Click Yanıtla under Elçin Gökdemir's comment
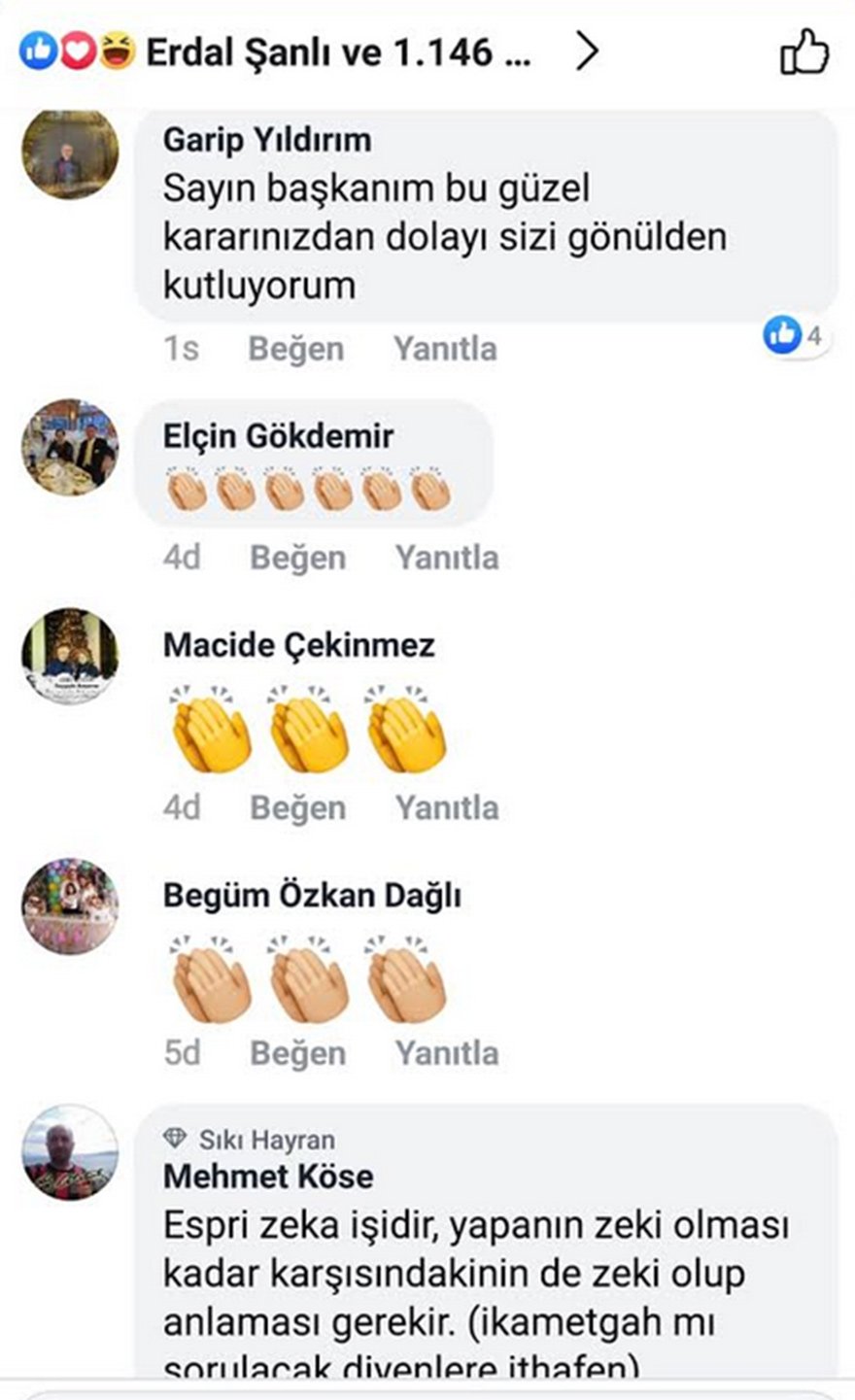855x1400 pixels. click(445, 557)
